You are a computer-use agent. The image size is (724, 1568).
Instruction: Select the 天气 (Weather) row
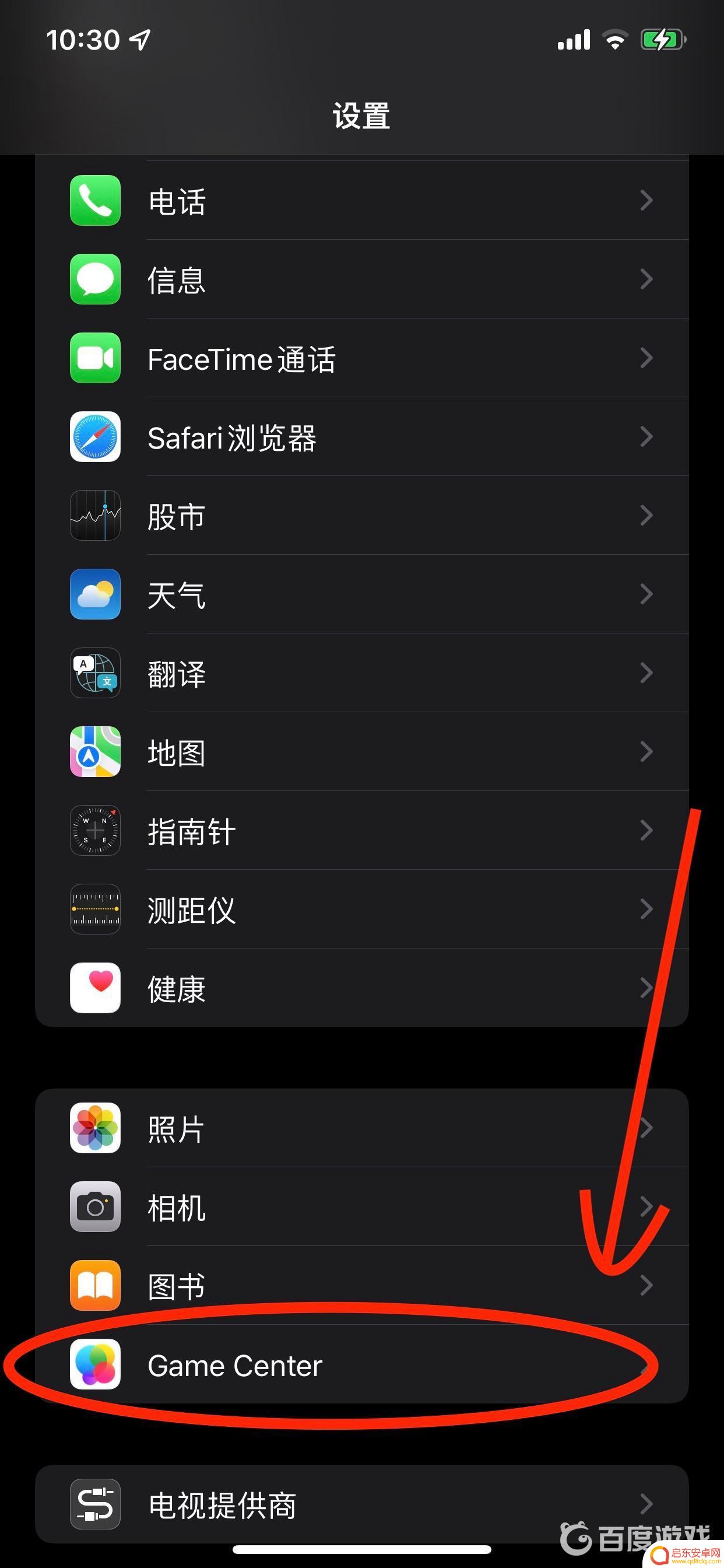coord(361,594)
